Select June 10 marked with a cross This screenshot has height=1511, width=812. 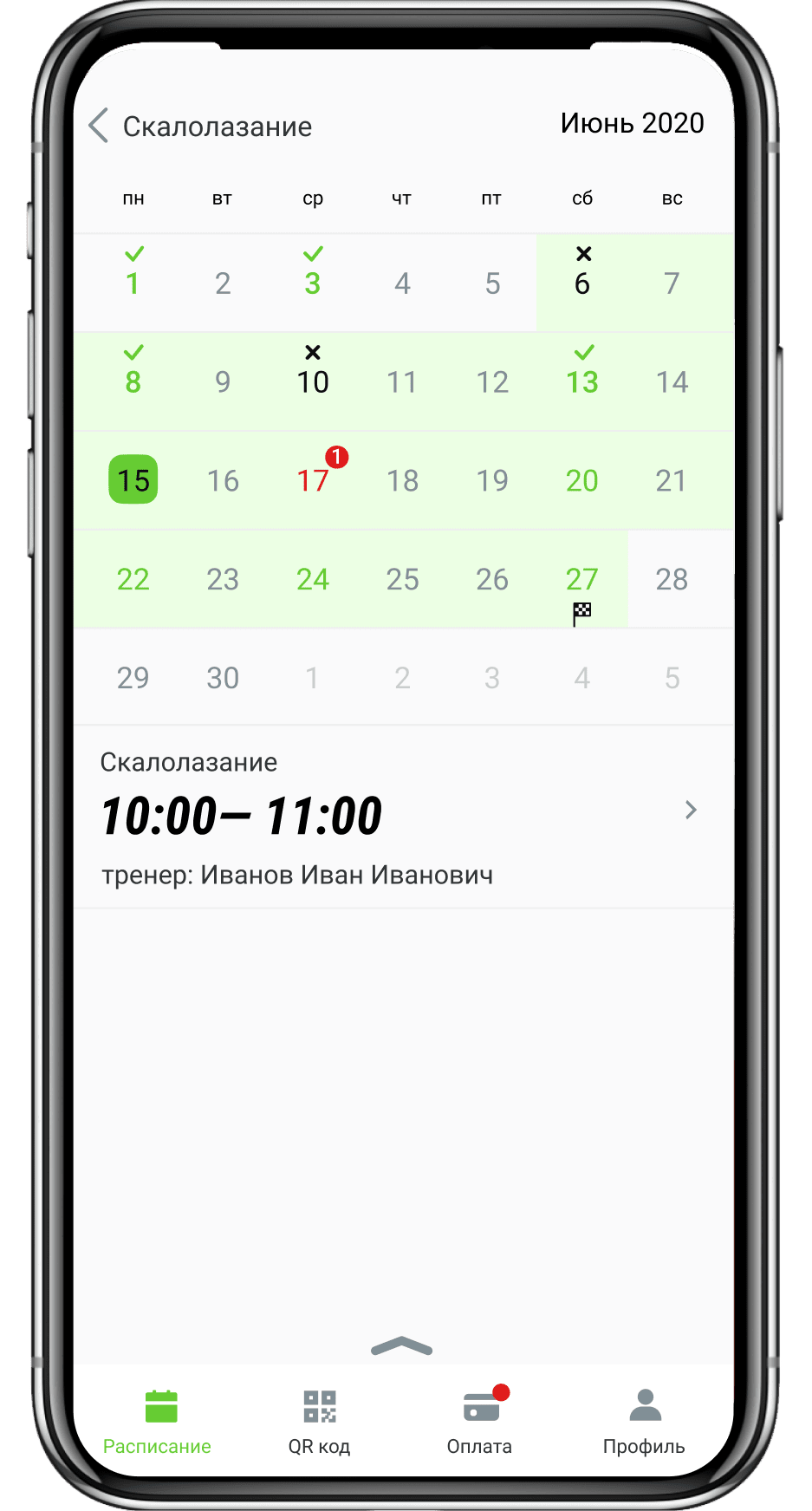pos(313,381)
